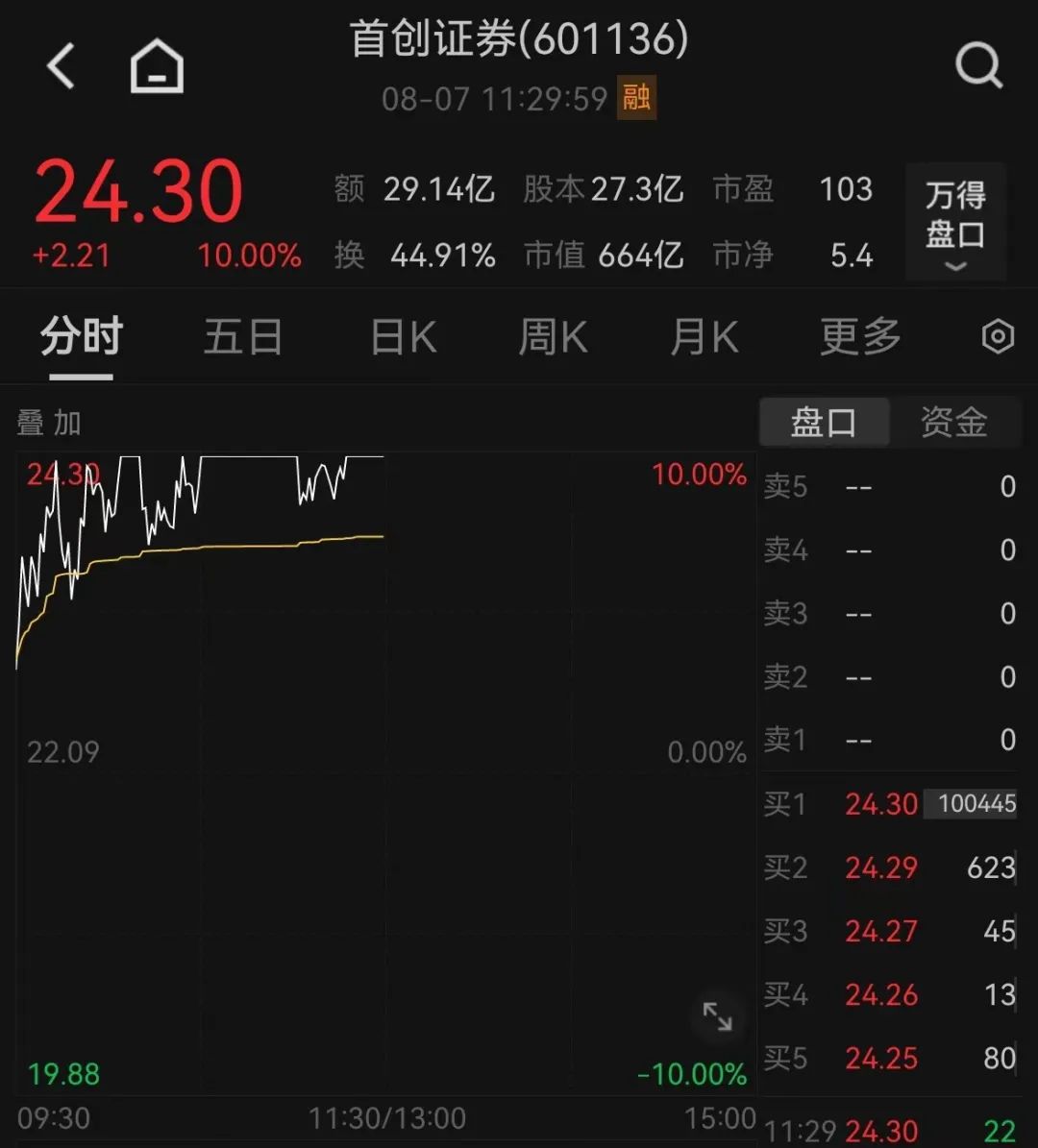Open chart settings hexagon icon
Viewport: 1038px width, 1148px height.
point(998,337)
